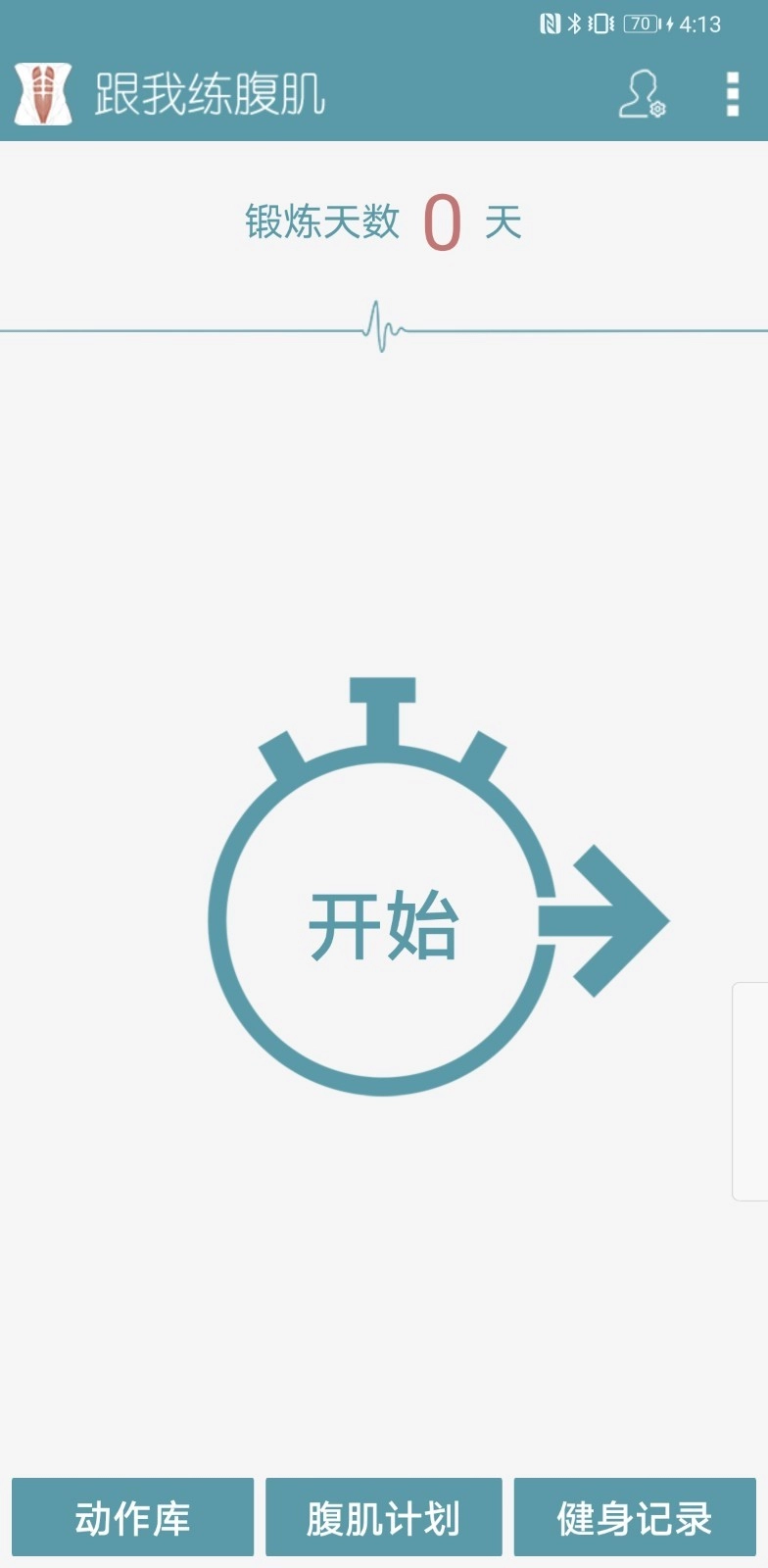This screenshot has width=768, height=1568.
Task: Tap the Bluetooth status icon
Action: click(577, 22)
